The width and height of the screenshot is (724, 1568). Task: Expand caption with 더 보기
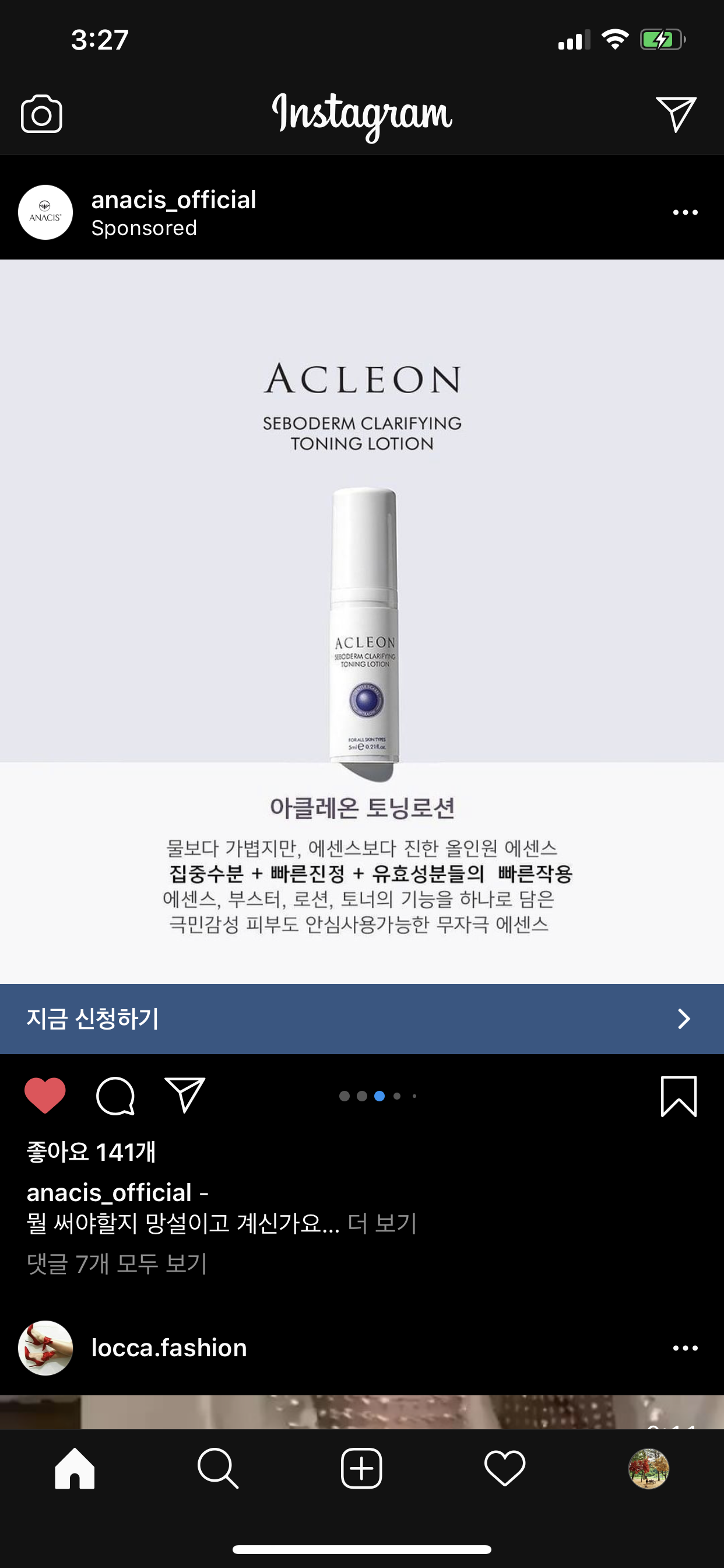[x=382, y=1223]
